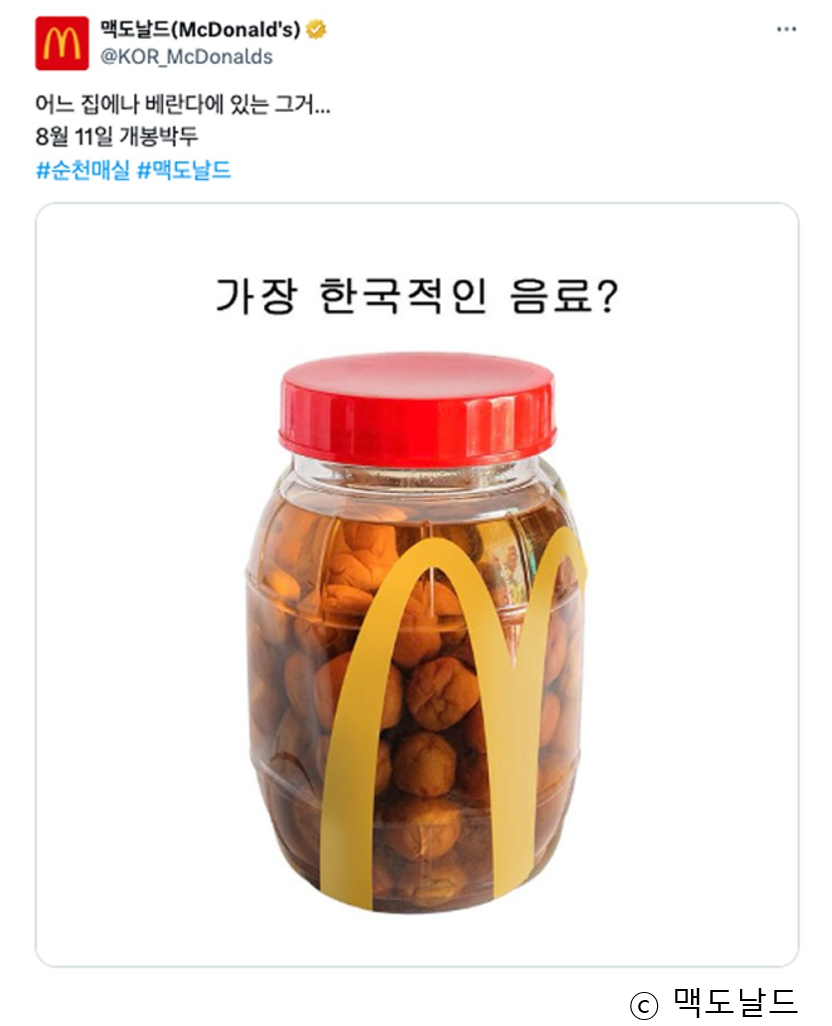The image size is (832, 1026).
Task: Open the McDonald's profile avatar
Action: pyautogui.click(x=62, y=43)
